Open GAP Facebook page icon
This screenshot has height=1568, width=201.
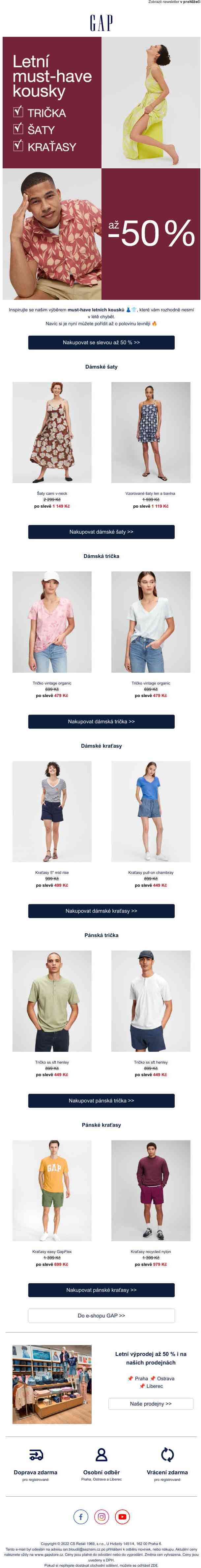tap(81, 1516)
